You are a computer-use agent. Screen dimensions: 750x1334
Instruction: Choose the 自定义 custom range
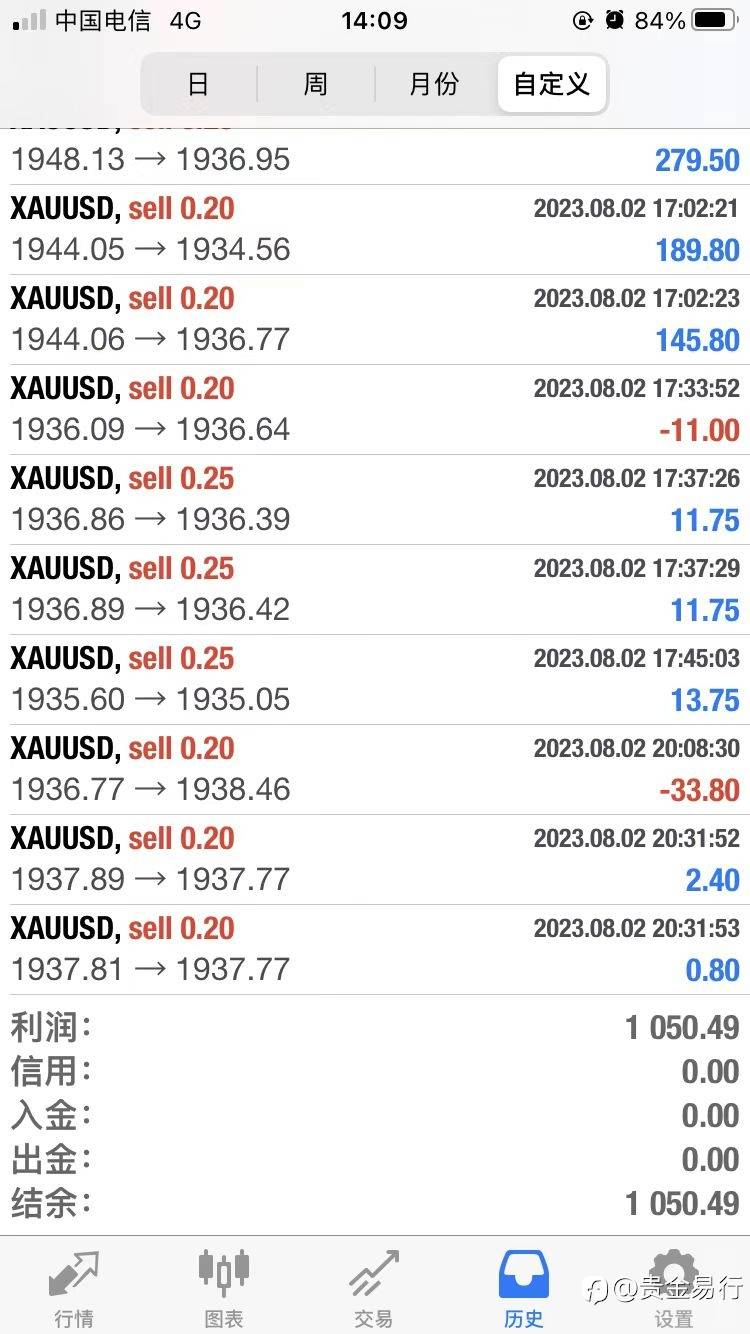click(x=551, y=84)
